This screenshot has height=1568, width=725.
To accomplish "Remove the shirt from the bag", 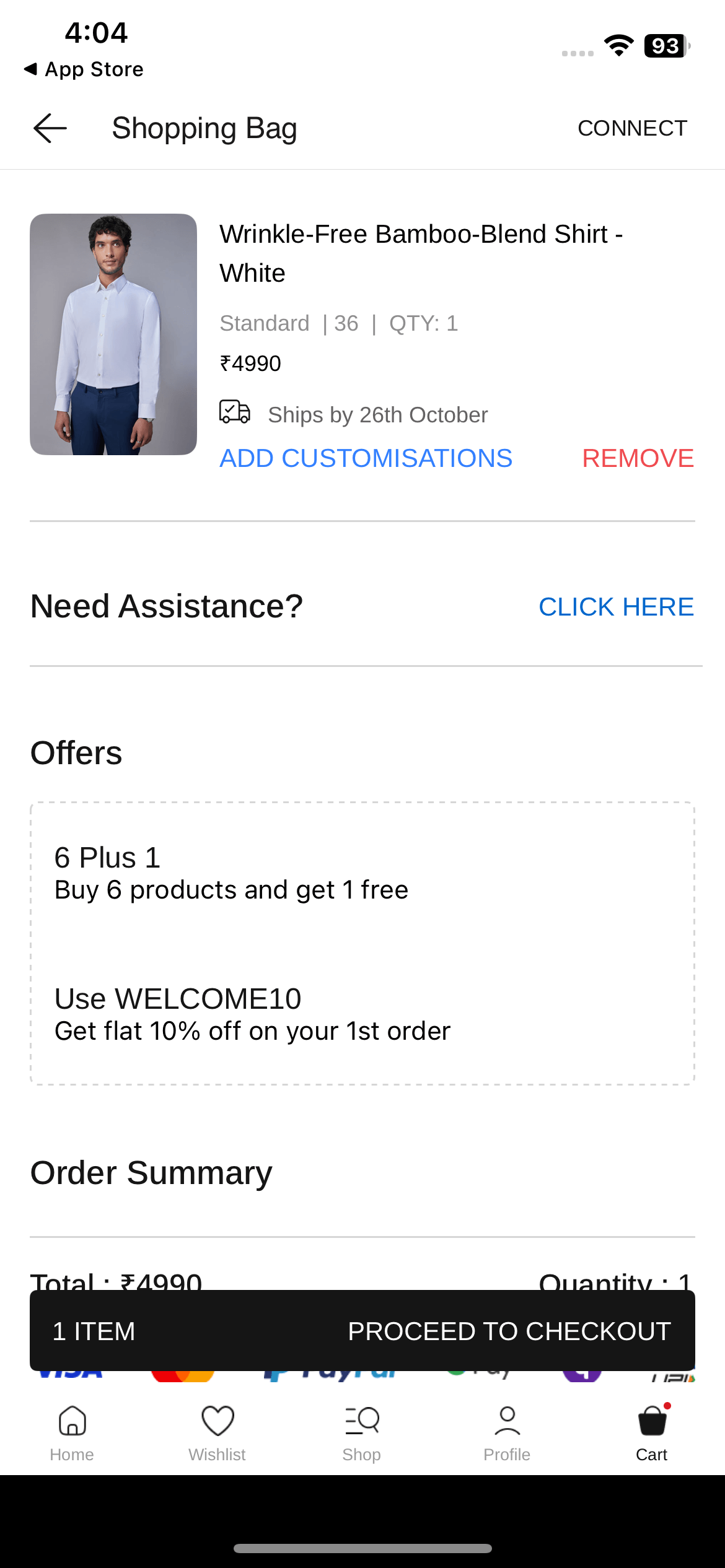I will [x=638, y=458].
